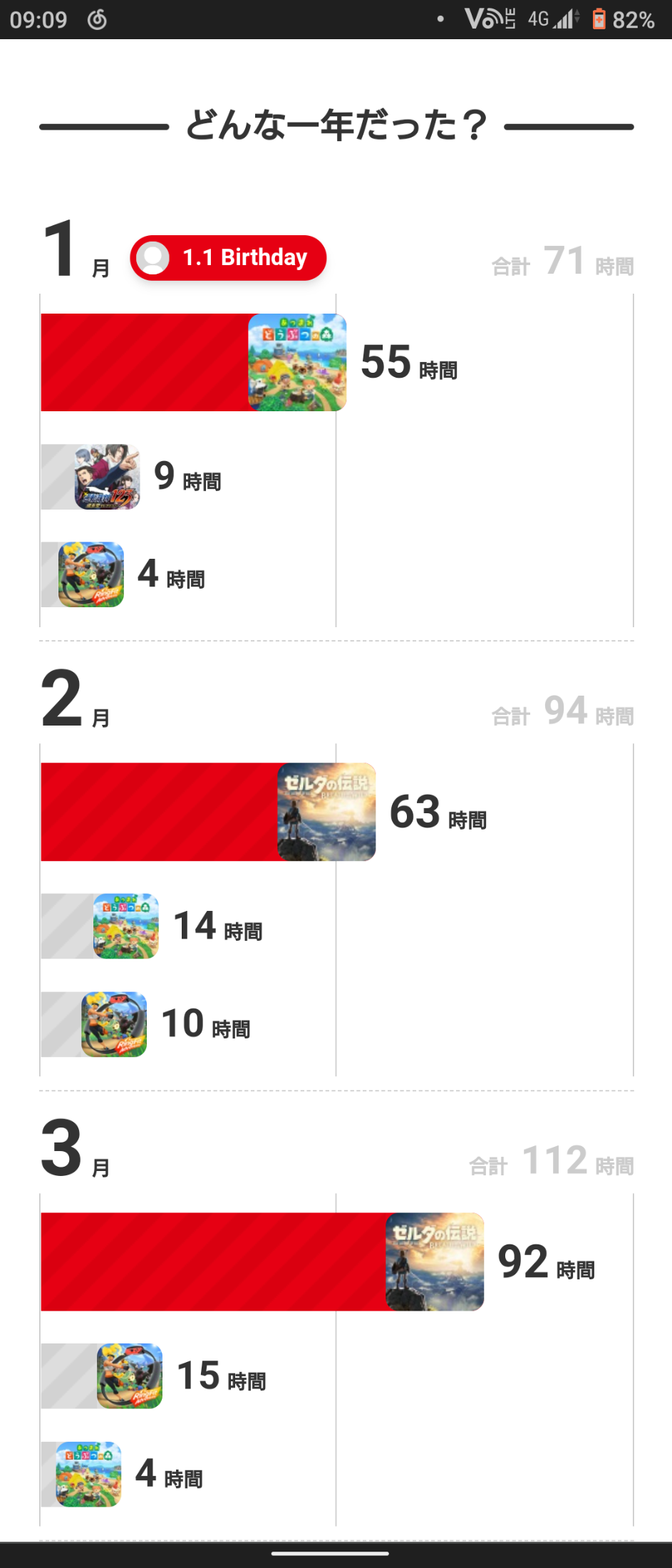Open the Ace Attorney 123 tile in January

(x=107, y=477)
